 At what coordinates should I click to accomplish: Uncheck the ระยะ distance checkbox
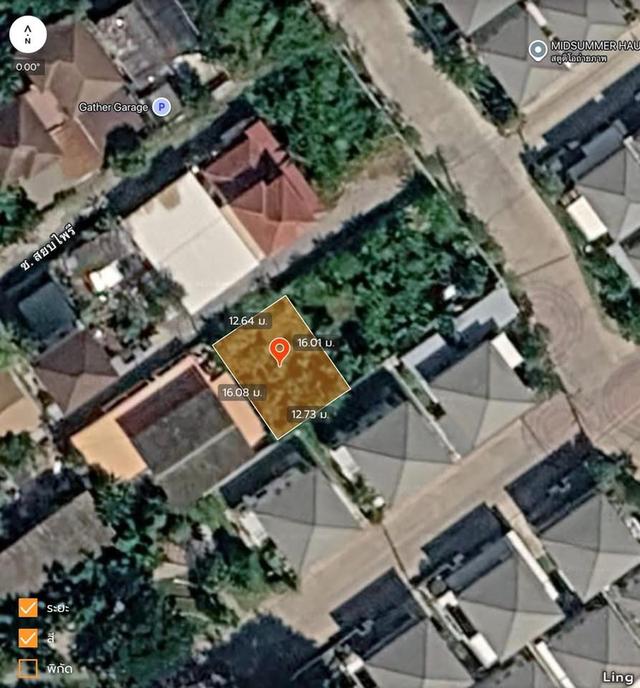pos(28,607)
